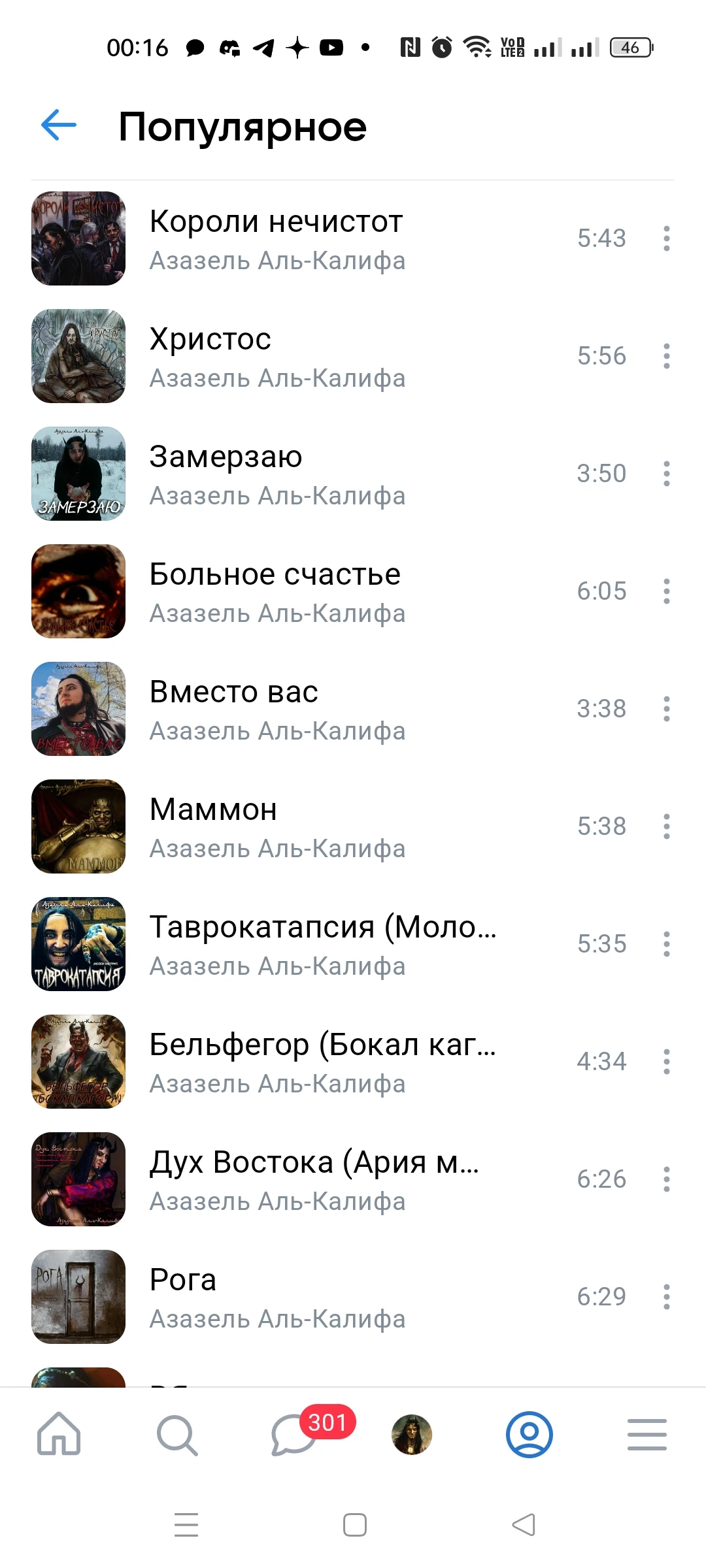The image size is (706, 1568).
Task: Start playing Вместо вас
Action: point(353,709)
